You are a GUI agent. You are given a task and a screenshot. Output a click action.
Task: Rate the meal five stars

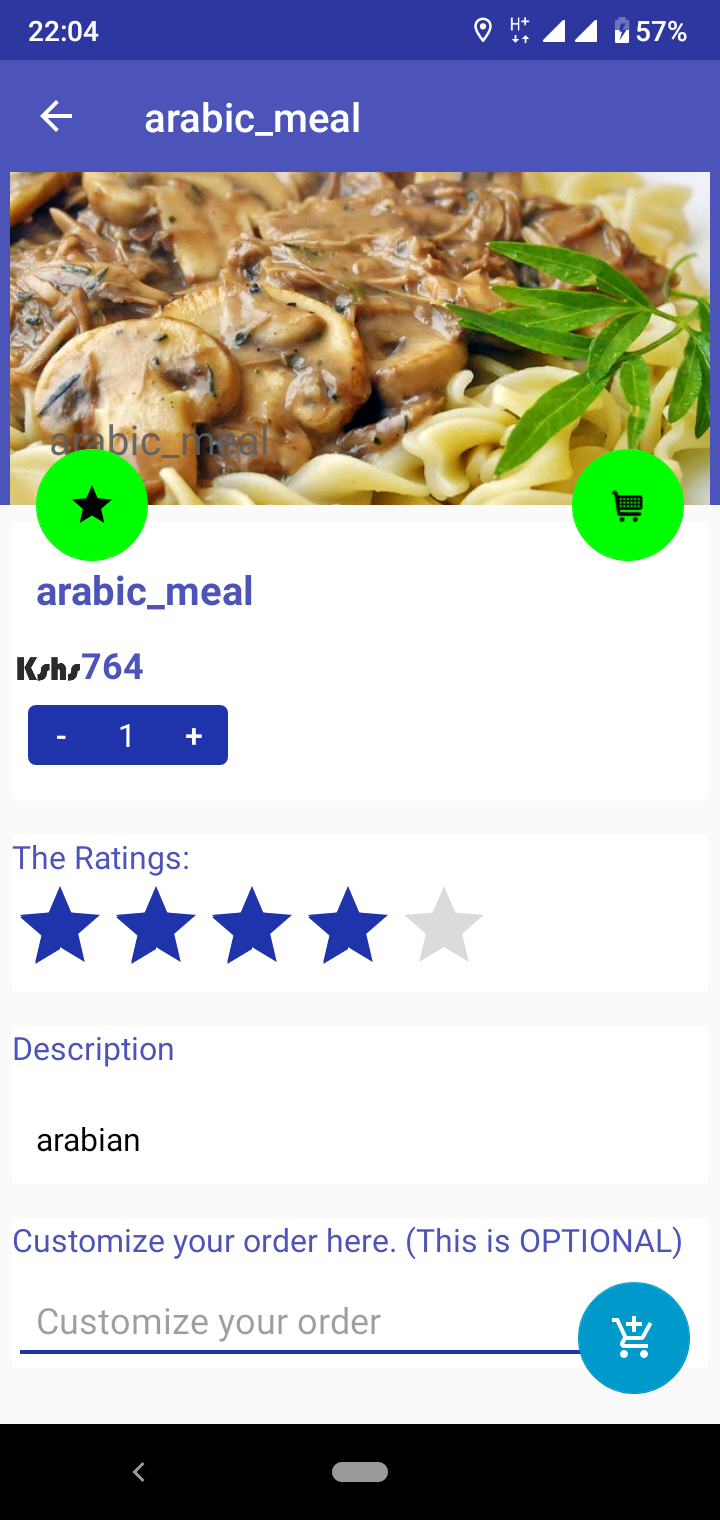444,926
